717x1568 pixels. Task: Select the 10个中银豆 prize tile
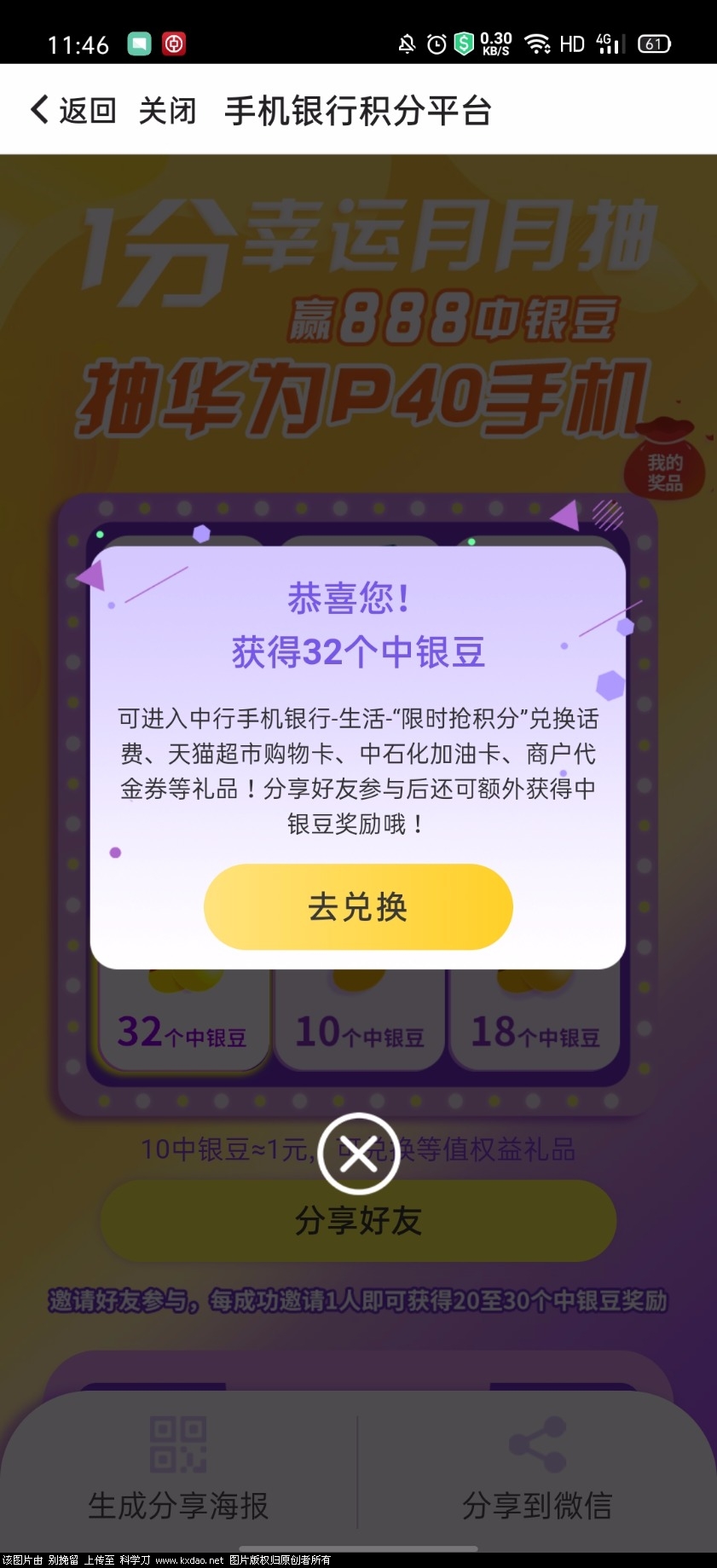[x=358, y=1032]
